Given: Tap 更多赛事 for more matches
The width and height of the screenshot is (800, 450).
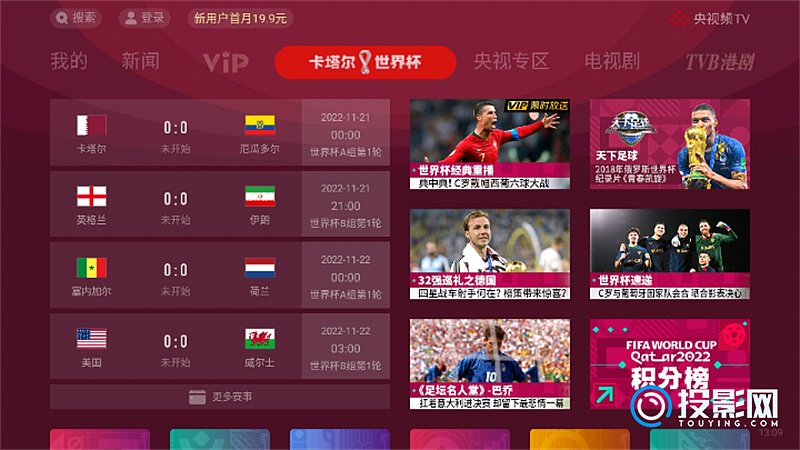Looking at the screenshot, I should click(x=220, y=397).
